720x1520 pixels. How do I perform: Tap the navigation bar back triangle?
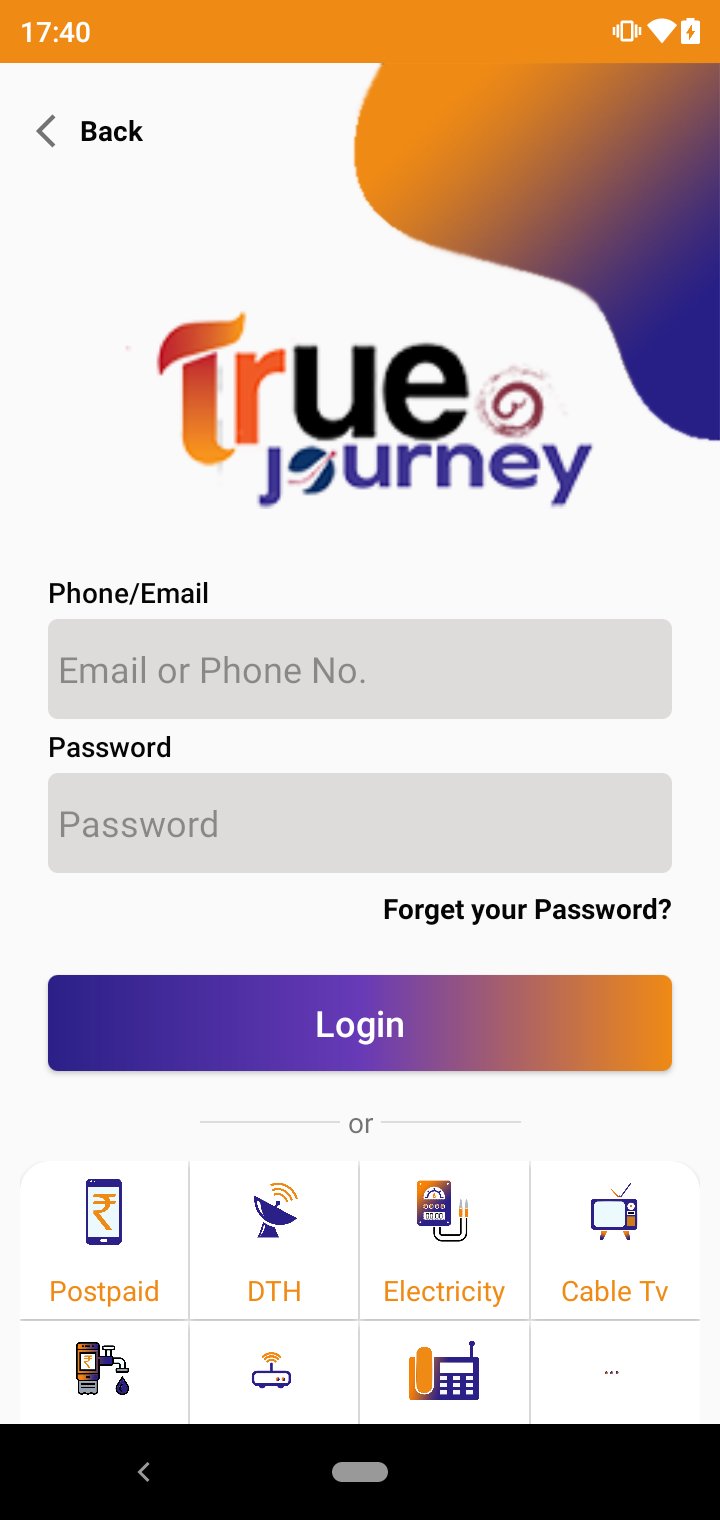tap(143, 1471)
